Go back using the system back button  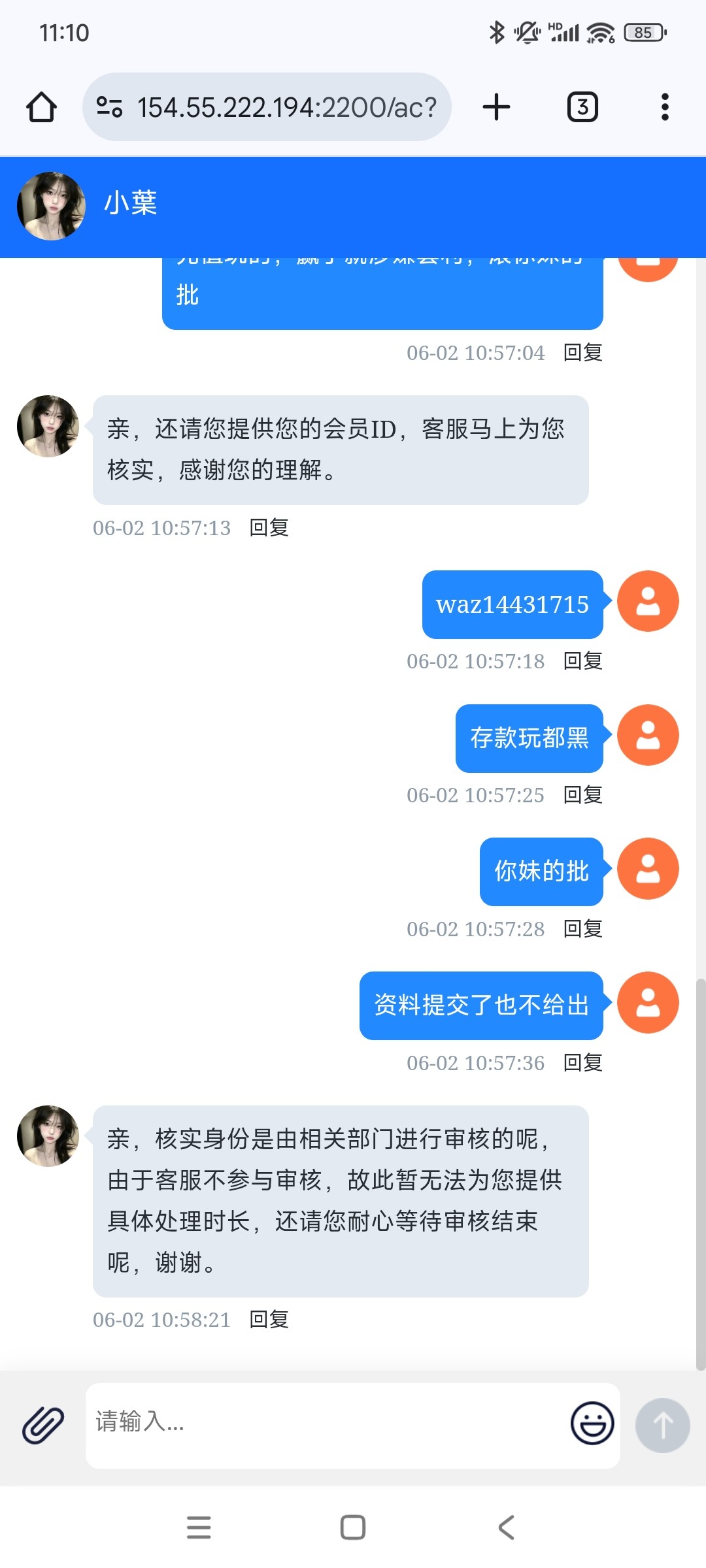click(507, 1527)
